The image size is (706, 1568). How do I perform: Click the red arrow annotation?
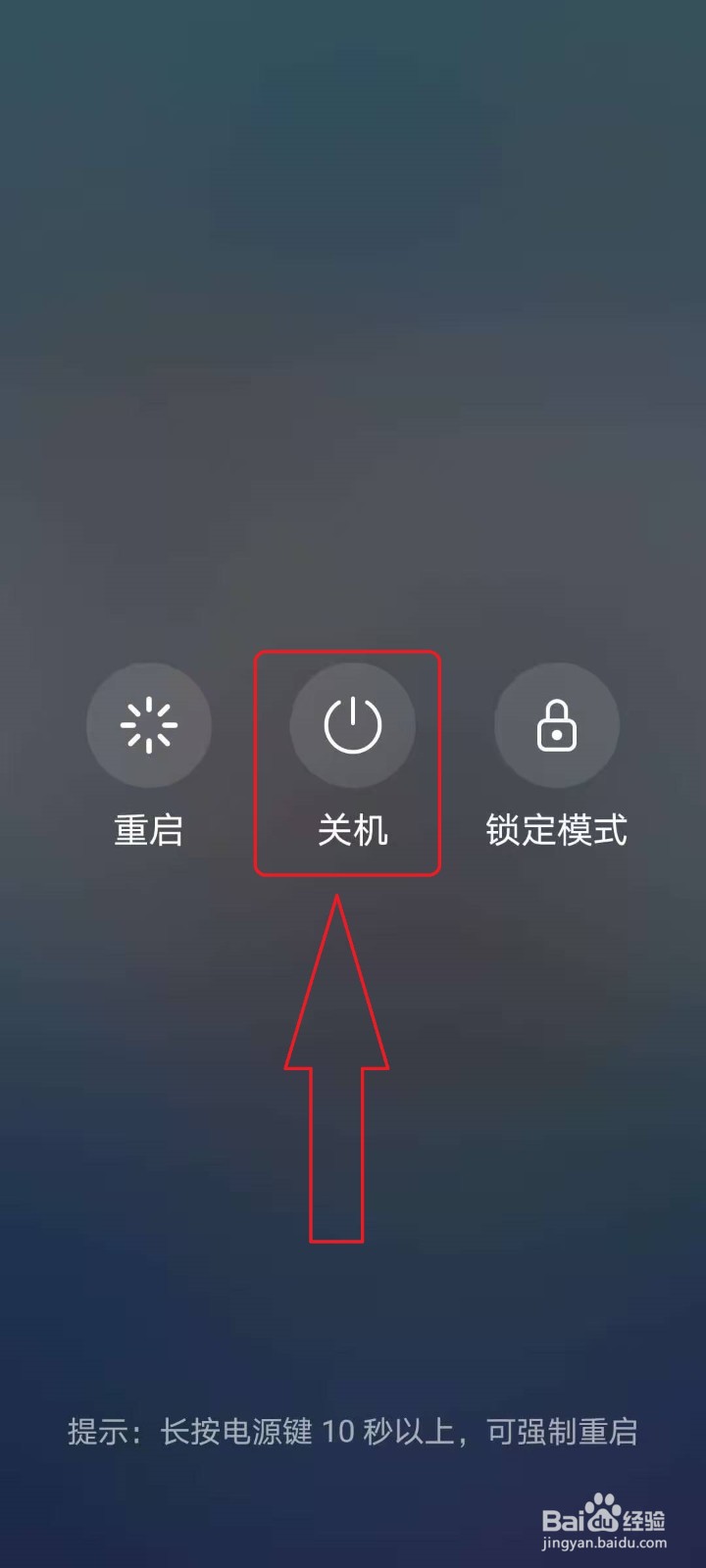click(338, 1058)
